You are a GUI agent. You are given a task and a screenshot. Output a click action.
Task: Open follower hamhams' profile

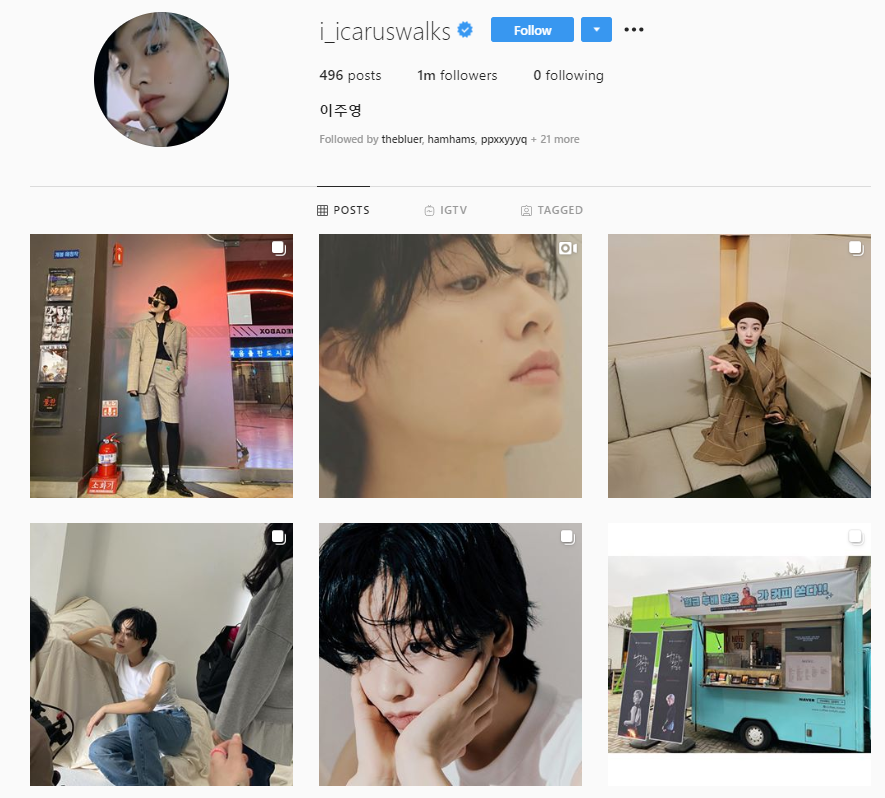pyautogui.click(x=451, y=139)
